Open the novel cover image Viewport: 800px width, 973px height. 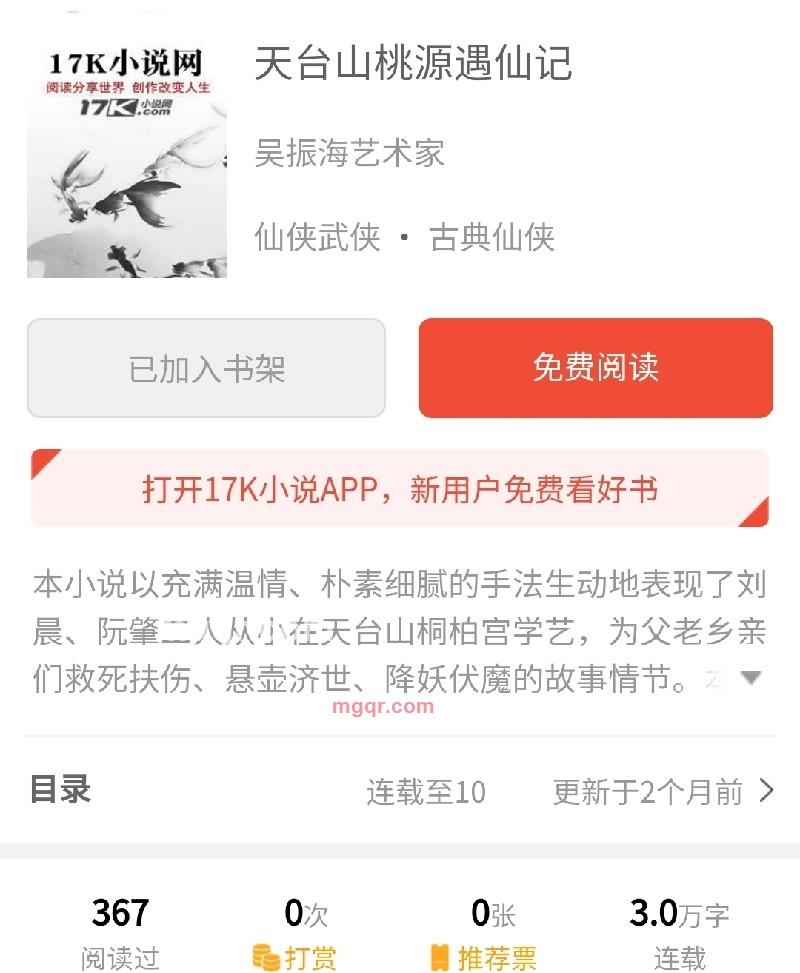127,158
